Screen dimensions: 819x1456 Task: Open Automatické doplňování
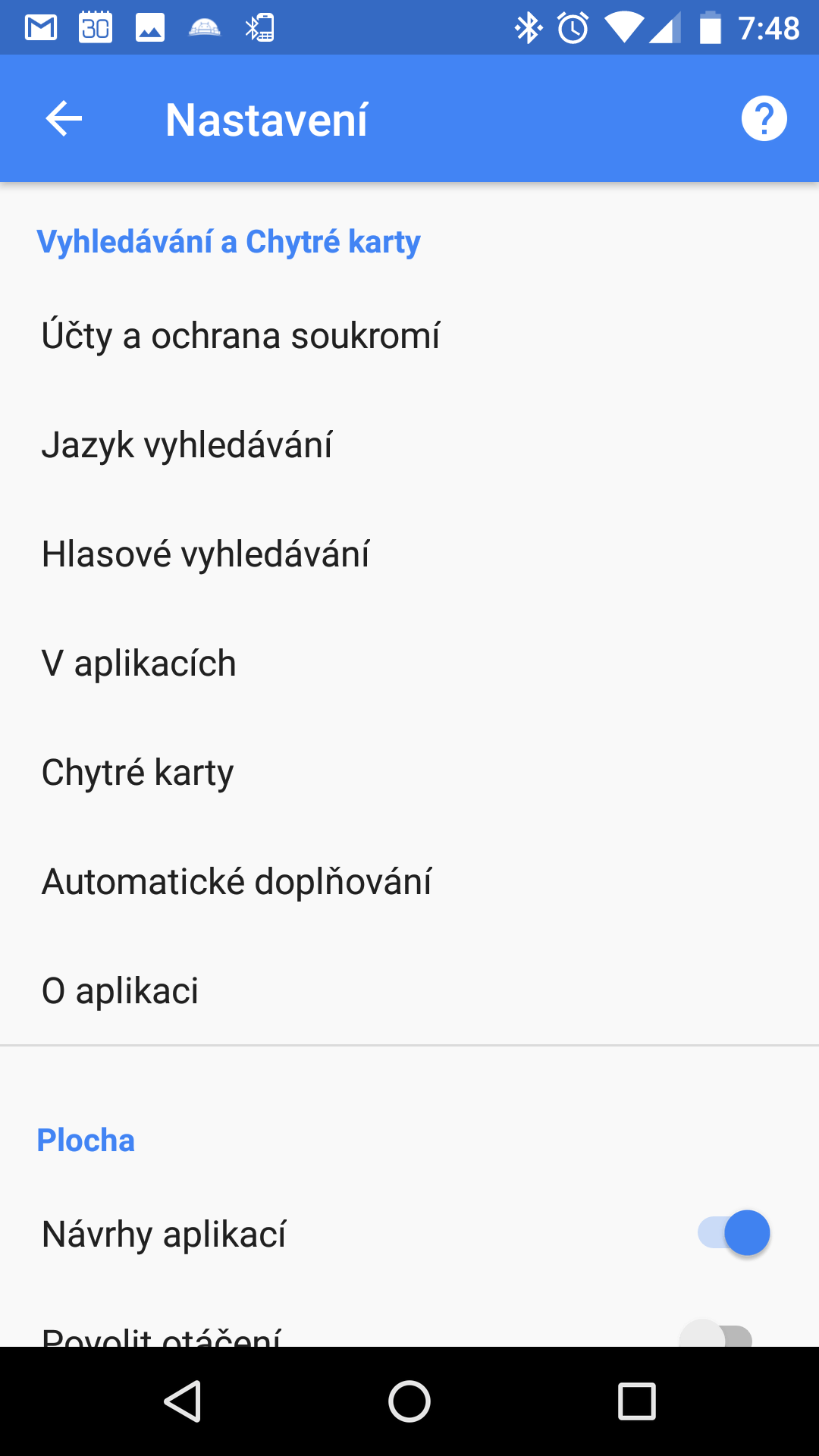[409, 882]
